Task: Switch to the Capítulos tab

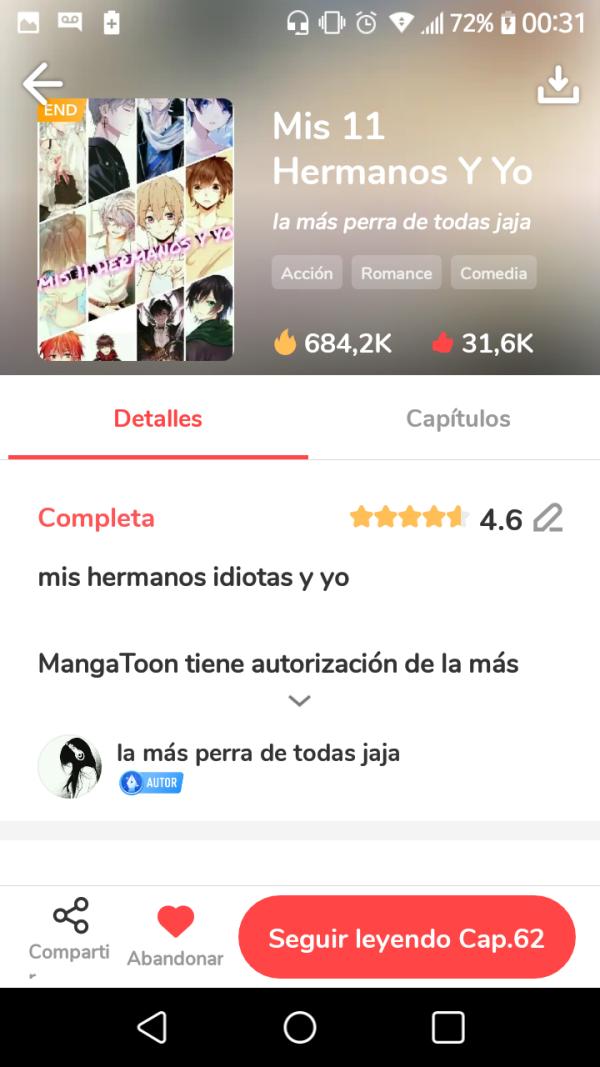Action: point(458,419)
